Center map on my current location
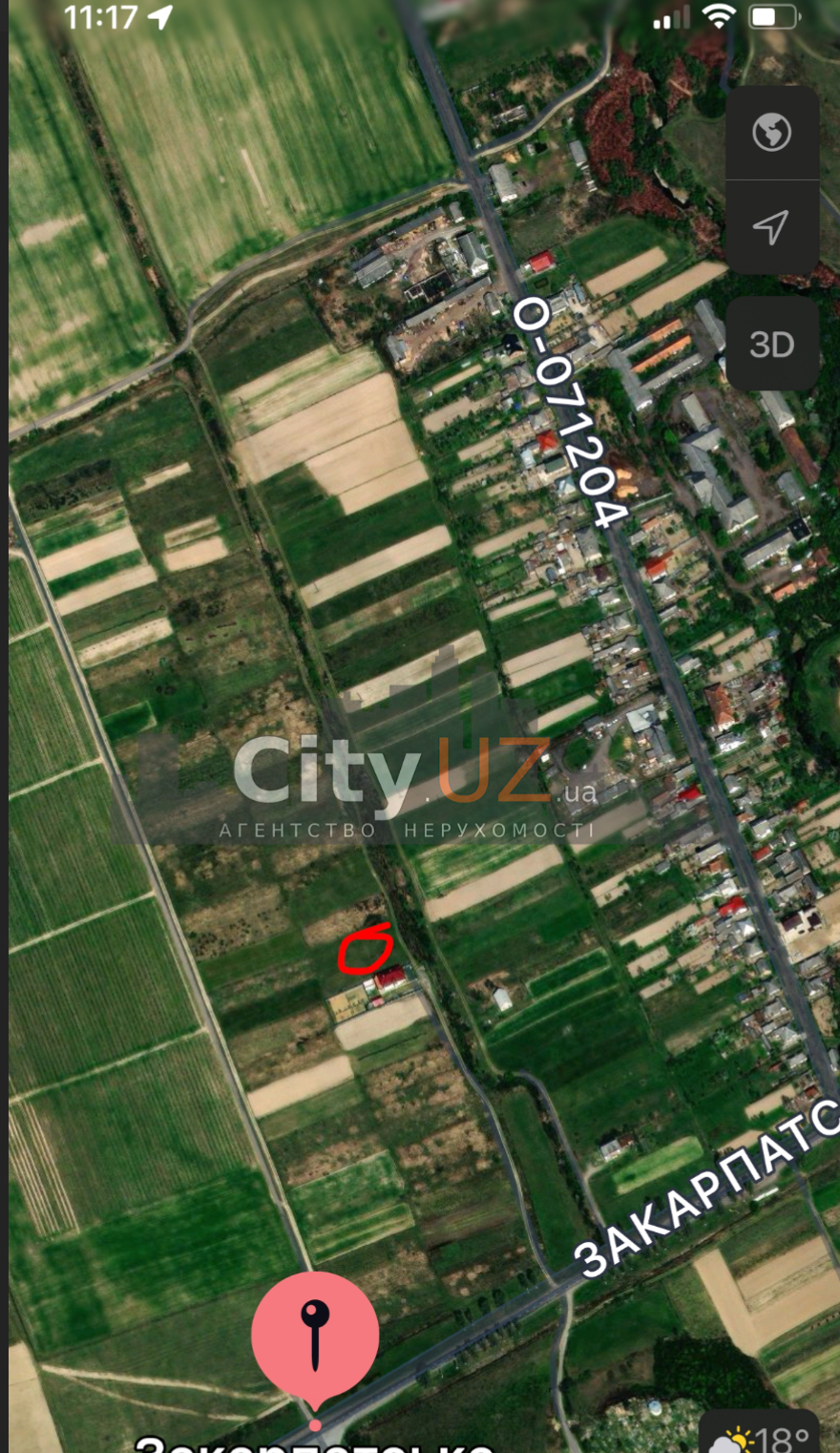Viewport: 840px width, 1453px height. (x=771, y=227)
